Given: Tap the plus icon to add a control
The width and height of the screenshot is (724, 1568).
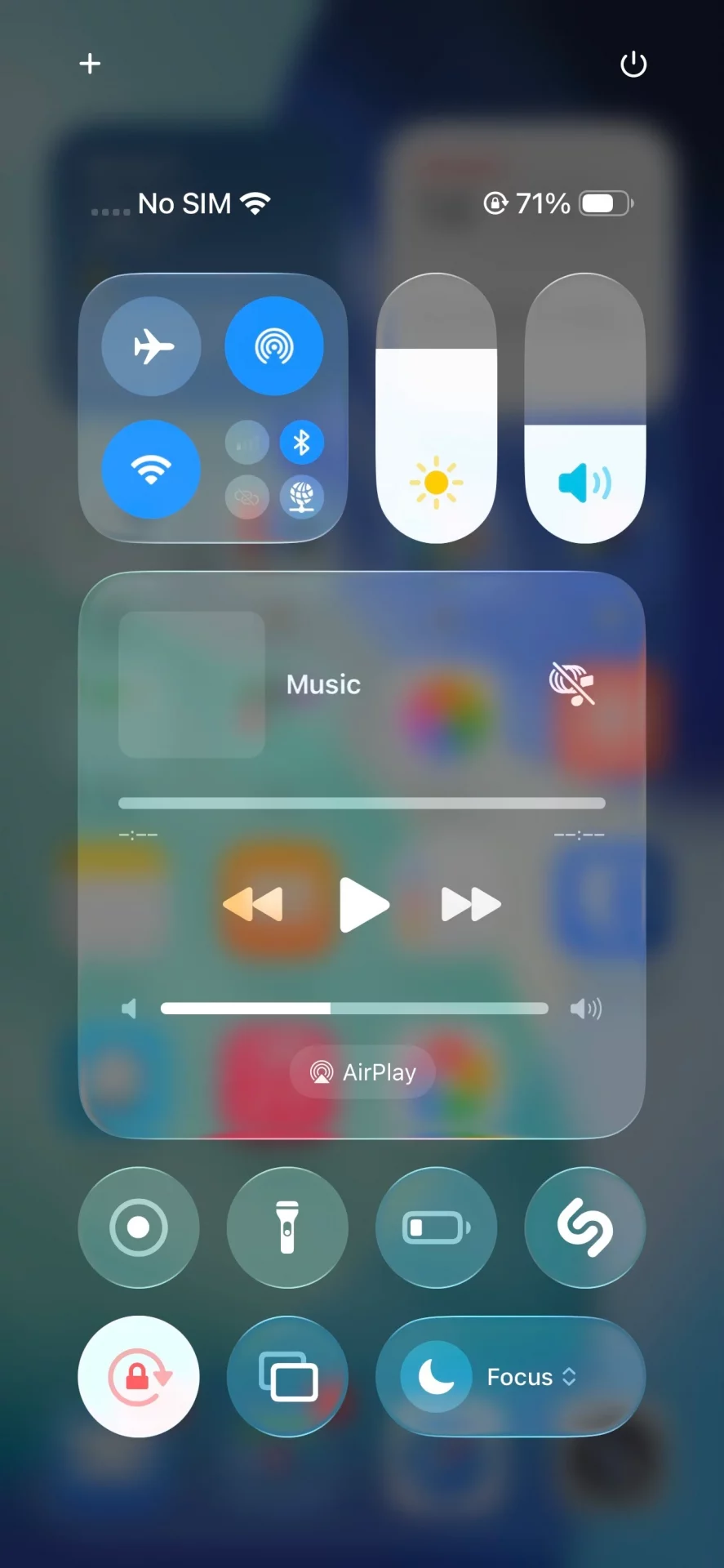Looking at the screenshot, I should 90,64.
